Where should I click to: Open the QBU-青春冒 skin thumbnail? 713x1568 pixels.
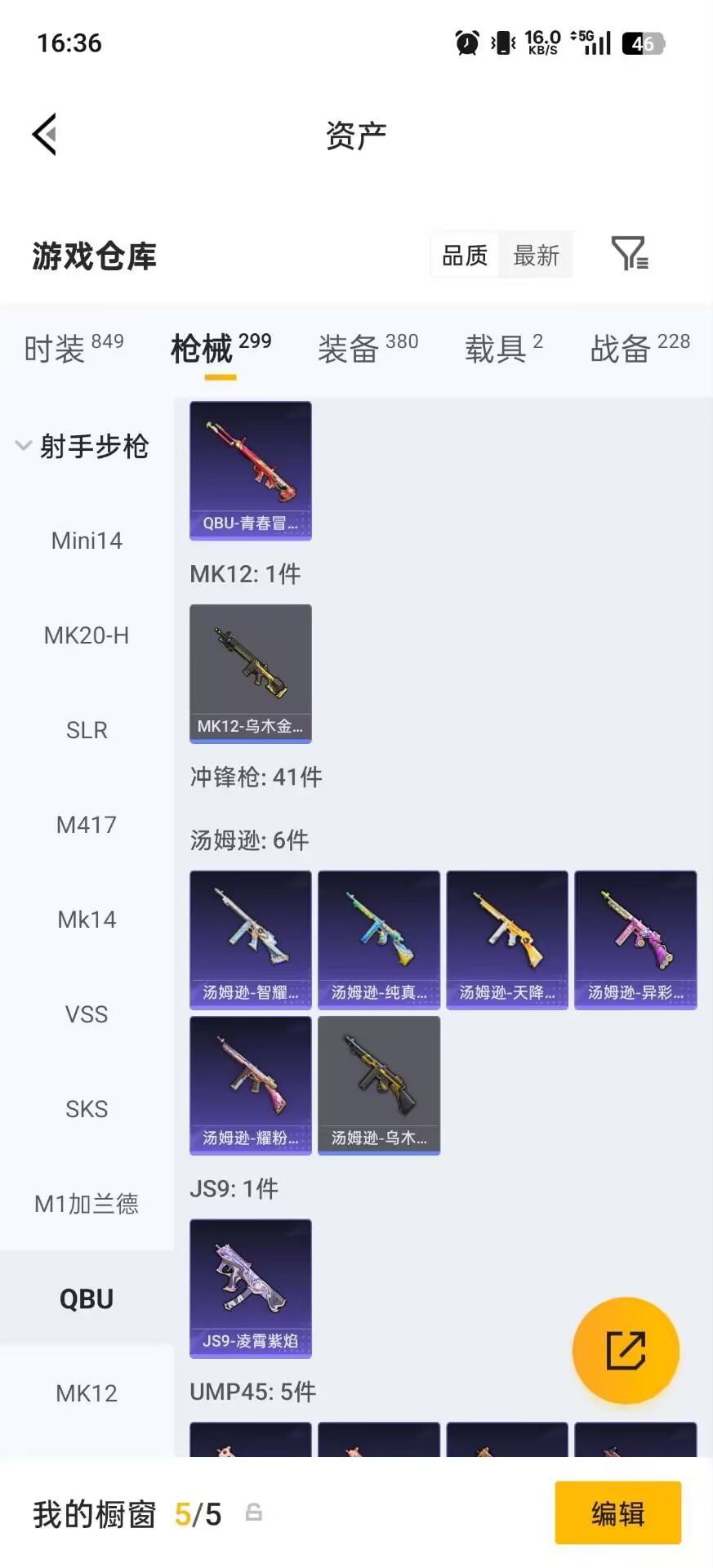pos(250,470)
